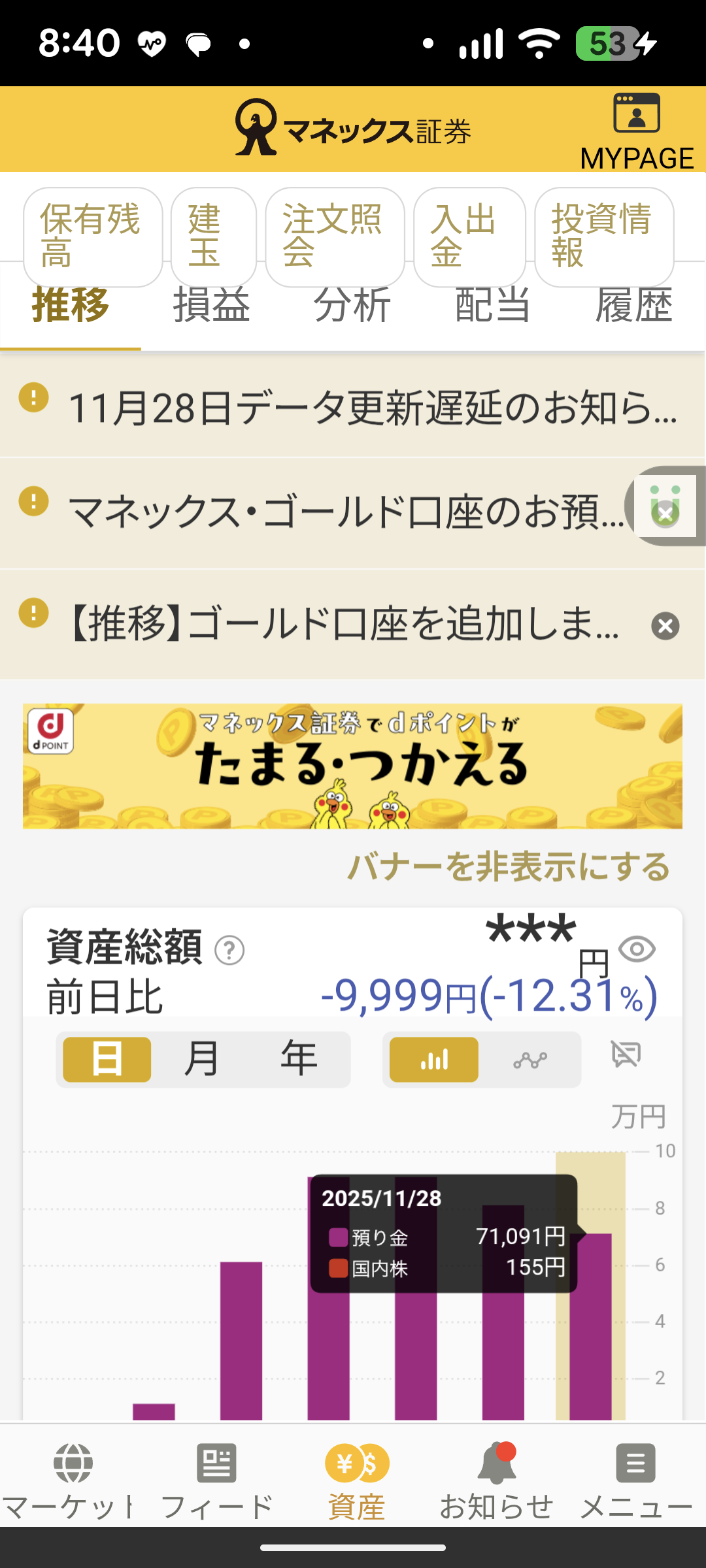Reveal the hidden total asset amount
The width and height of the screenshot is (706, 1568).
637,949
